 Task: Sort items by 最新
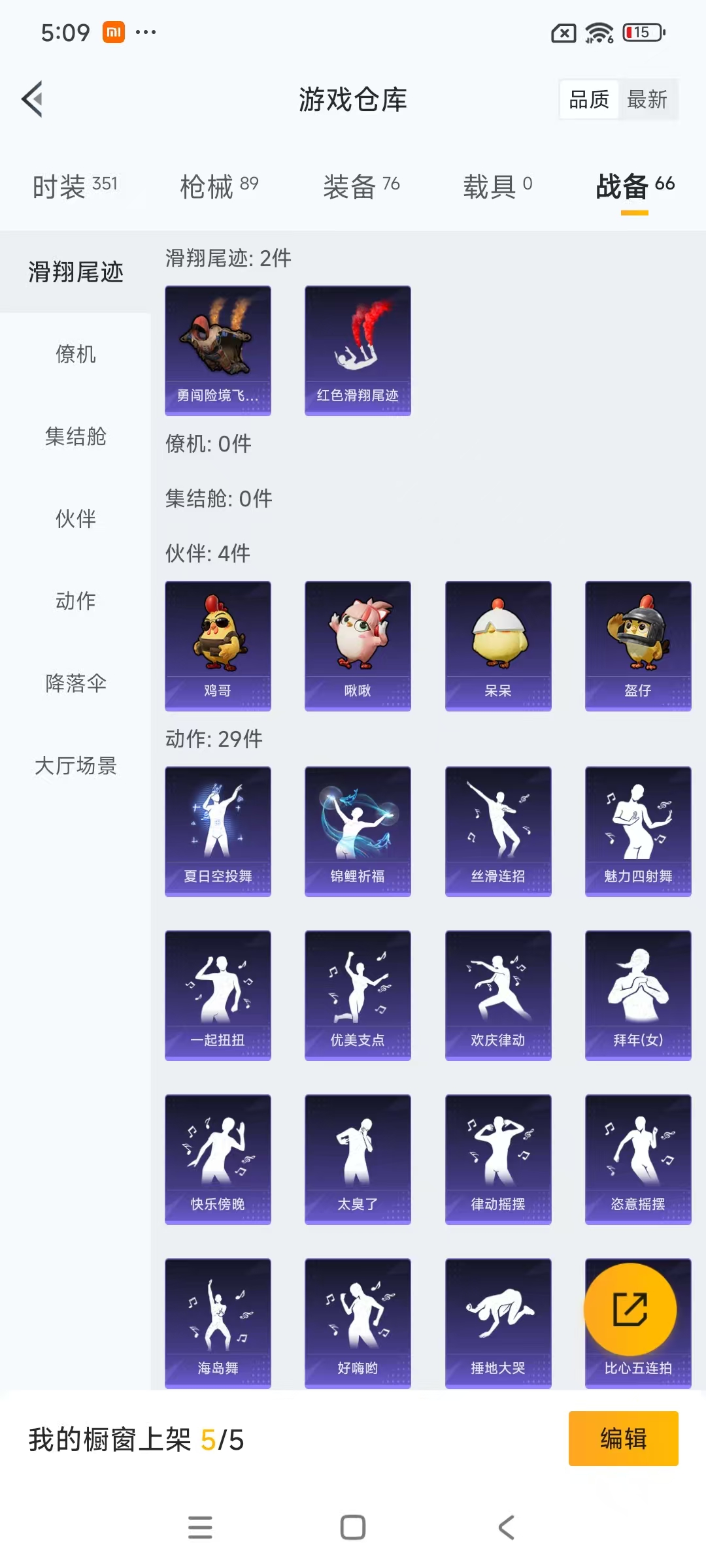tap(647, 99)
